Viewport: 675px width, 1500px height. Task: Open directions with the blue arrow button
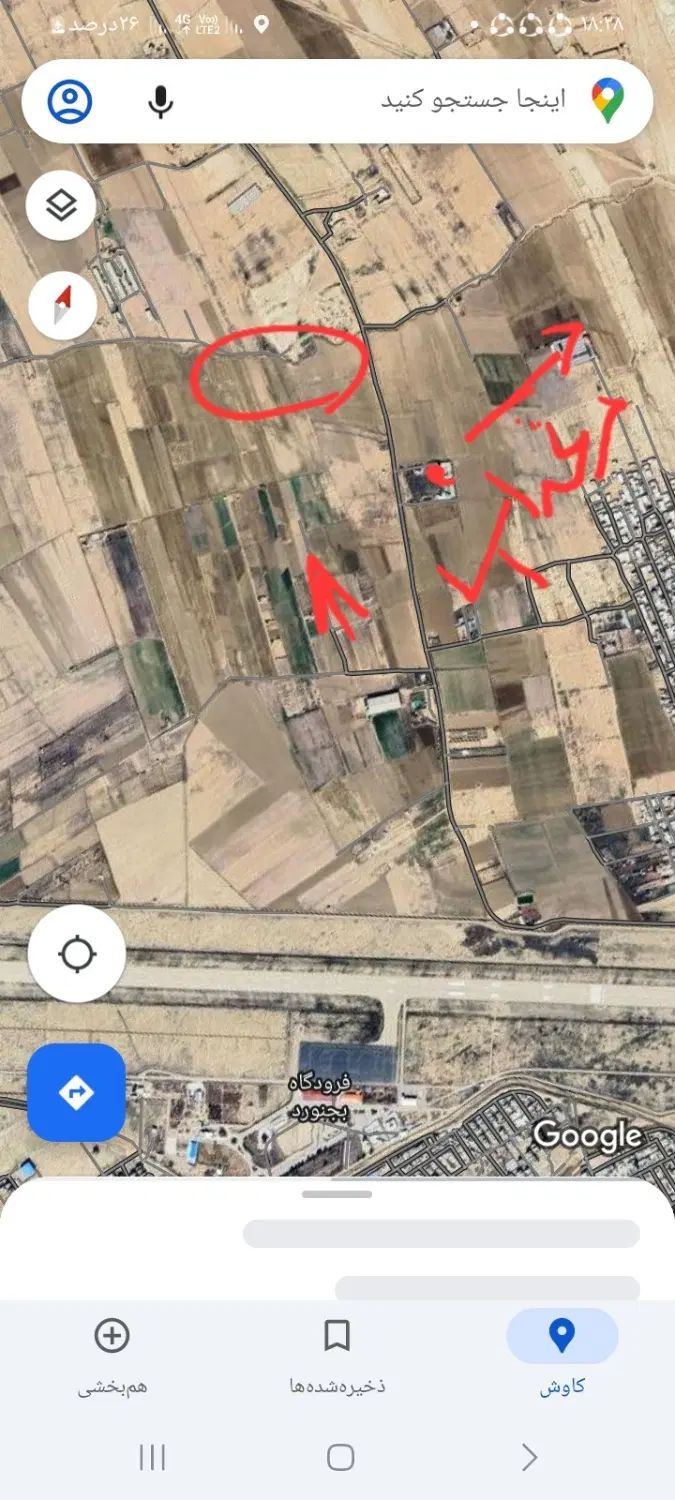(x=77, y=1092)
